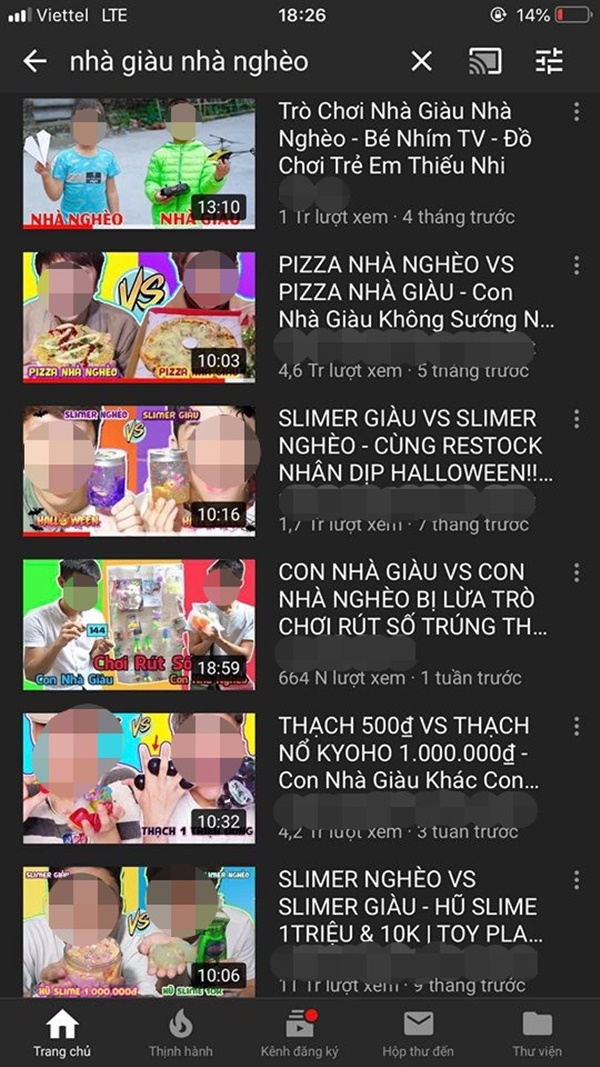
Task: Go to Hộp thư đến tab
Action: tap(418, 1033)
